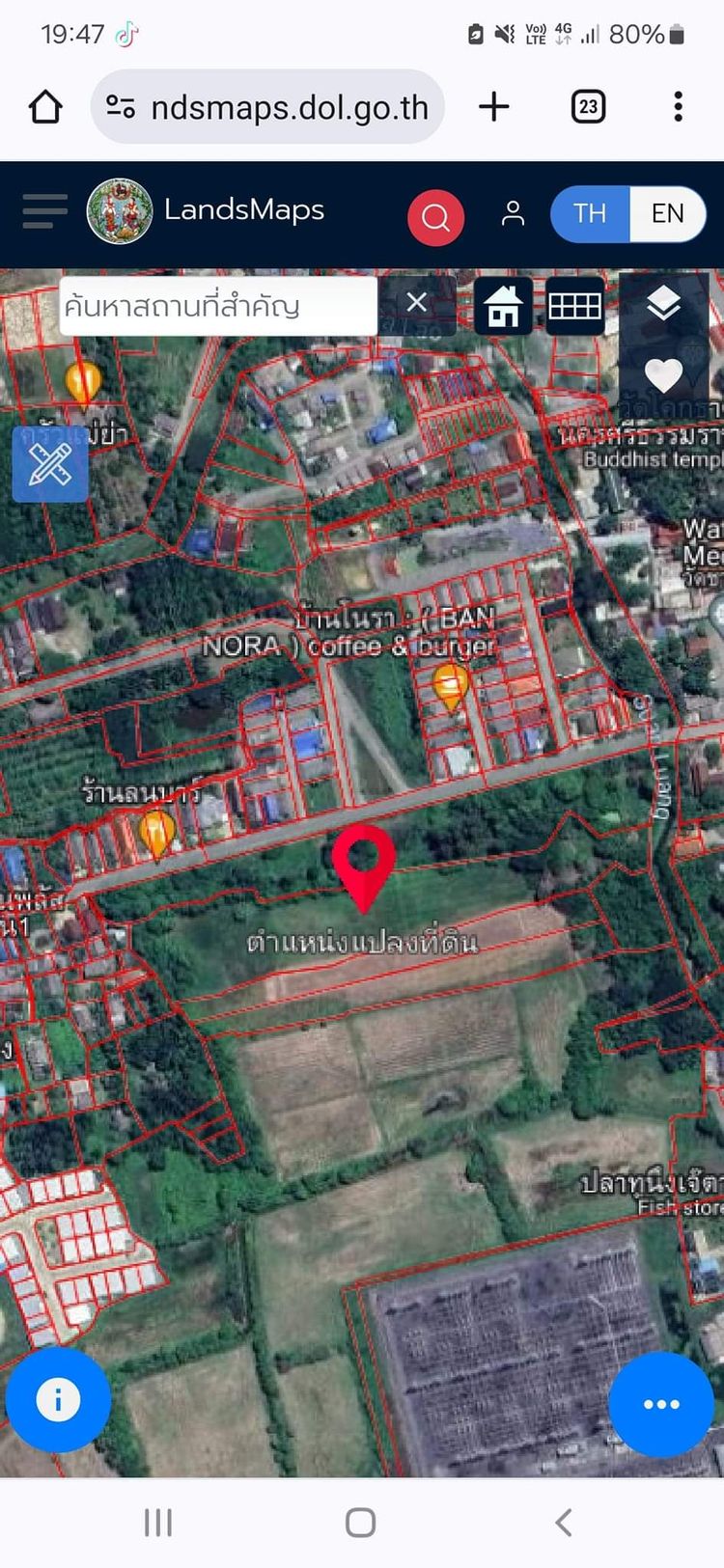Image resolution: width=724 pixels, height=1568 pixels.
Task: Switch language to TH
Action: (590, 213)
